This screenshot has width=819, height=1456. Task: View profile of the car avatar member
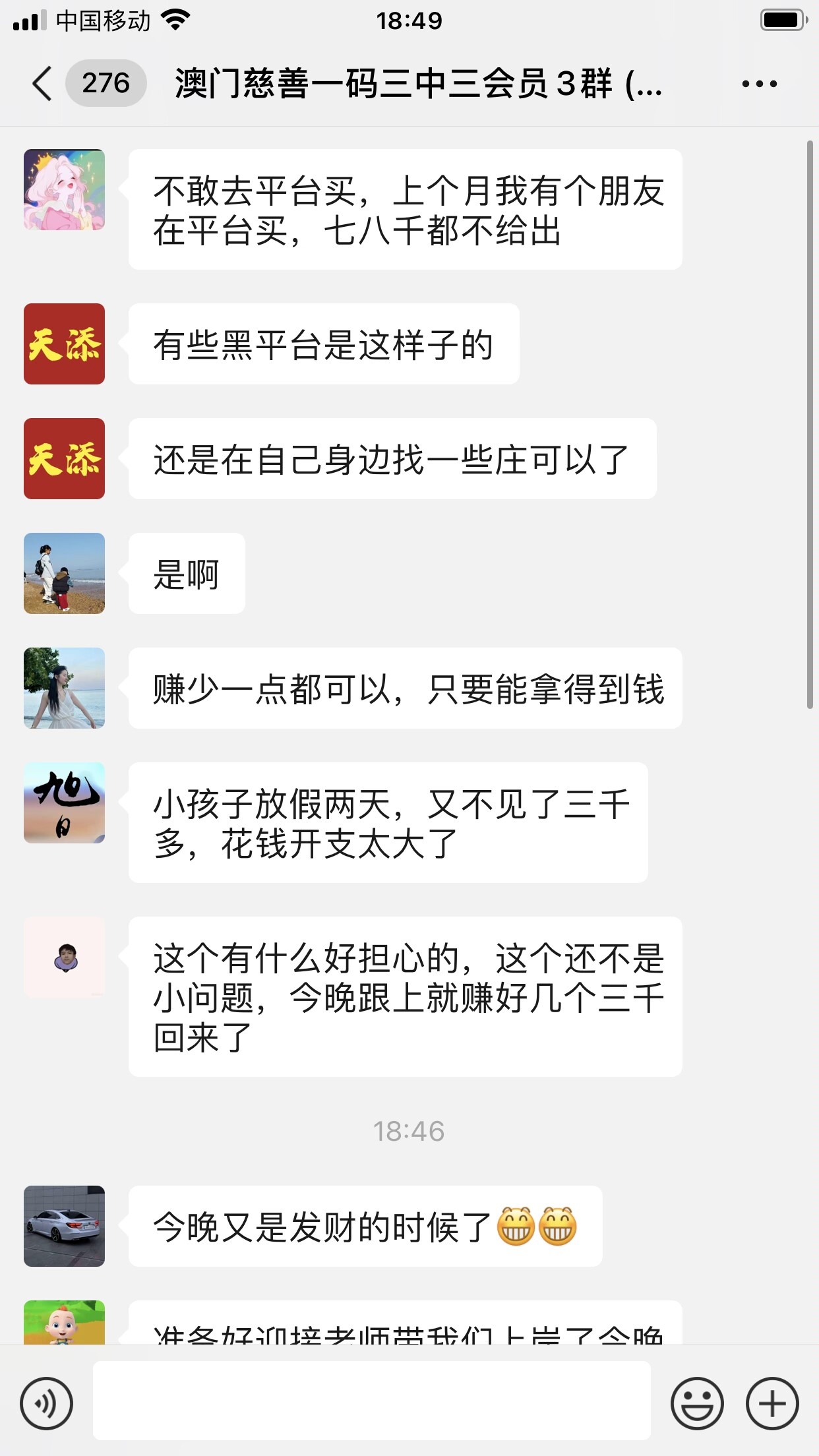click(x=64, y=1226)
